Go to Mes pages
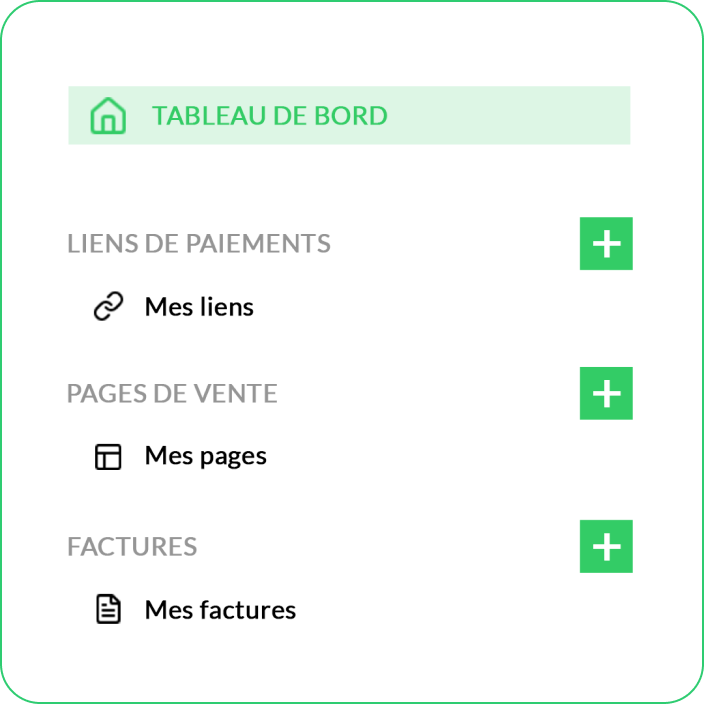The image size is (704, 704). pos(205,457)
